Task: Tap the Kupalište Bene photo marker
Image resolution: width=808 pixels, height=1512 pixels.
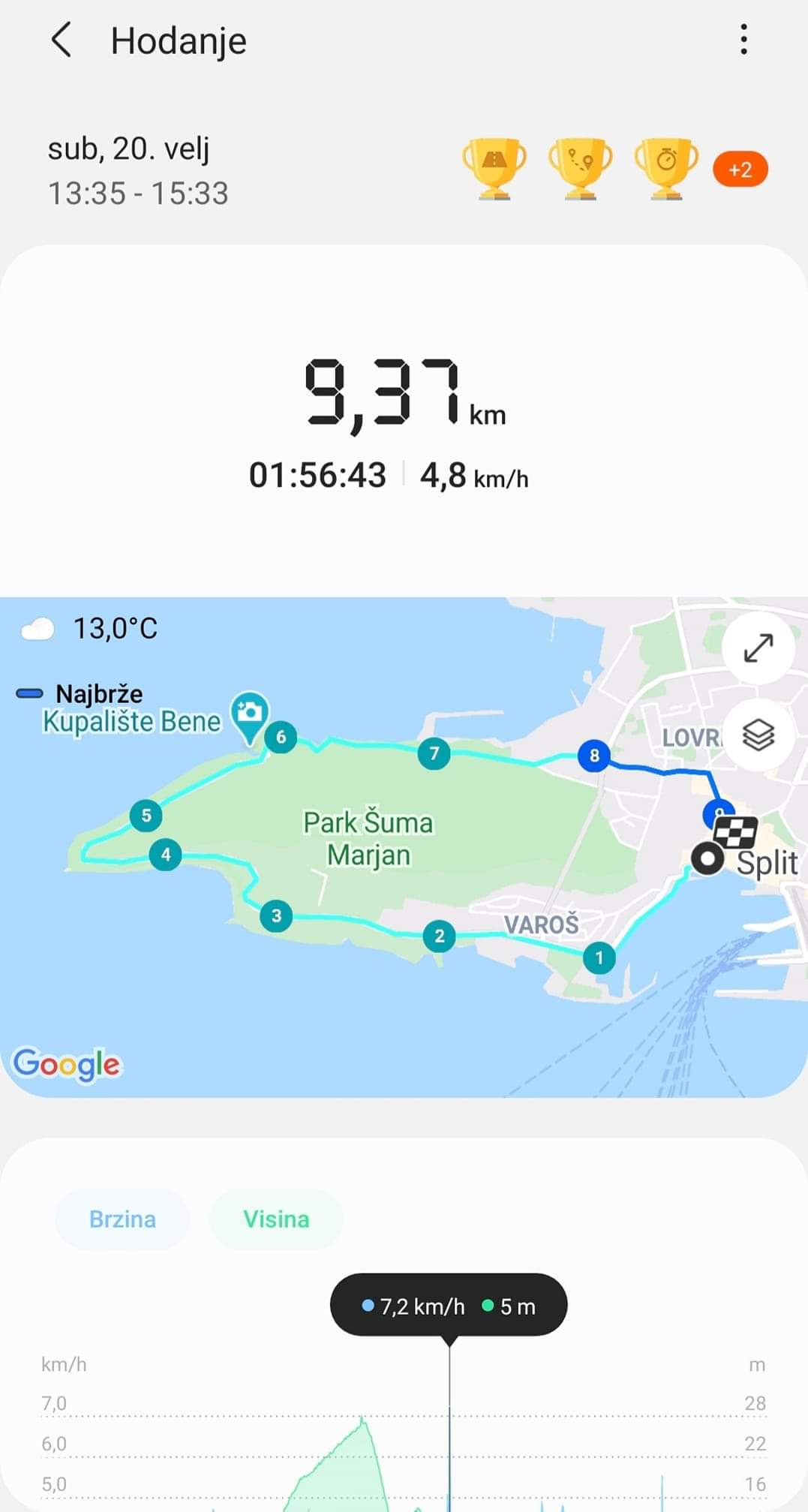Action: 250,714
